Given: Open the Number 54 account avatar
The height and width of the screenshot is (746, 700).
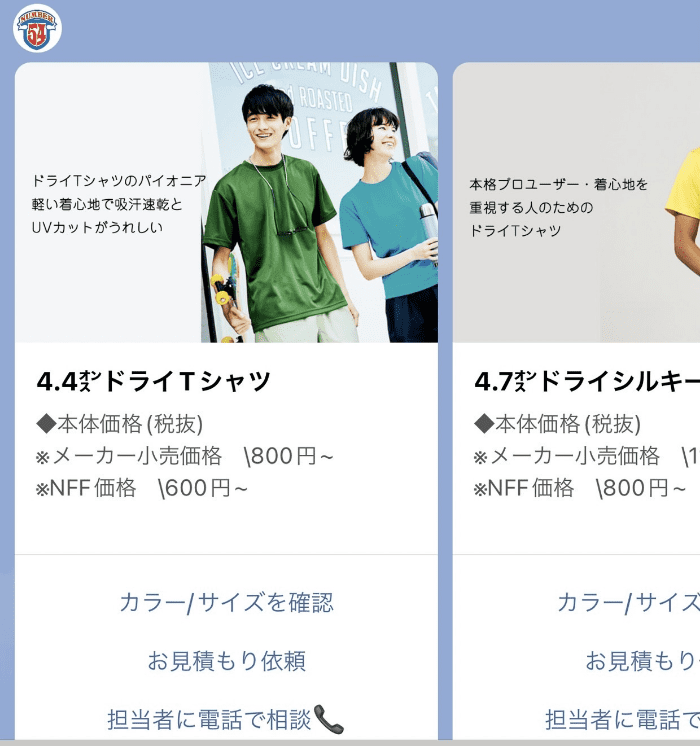Looking at the screenshot, I should [37, 28].
